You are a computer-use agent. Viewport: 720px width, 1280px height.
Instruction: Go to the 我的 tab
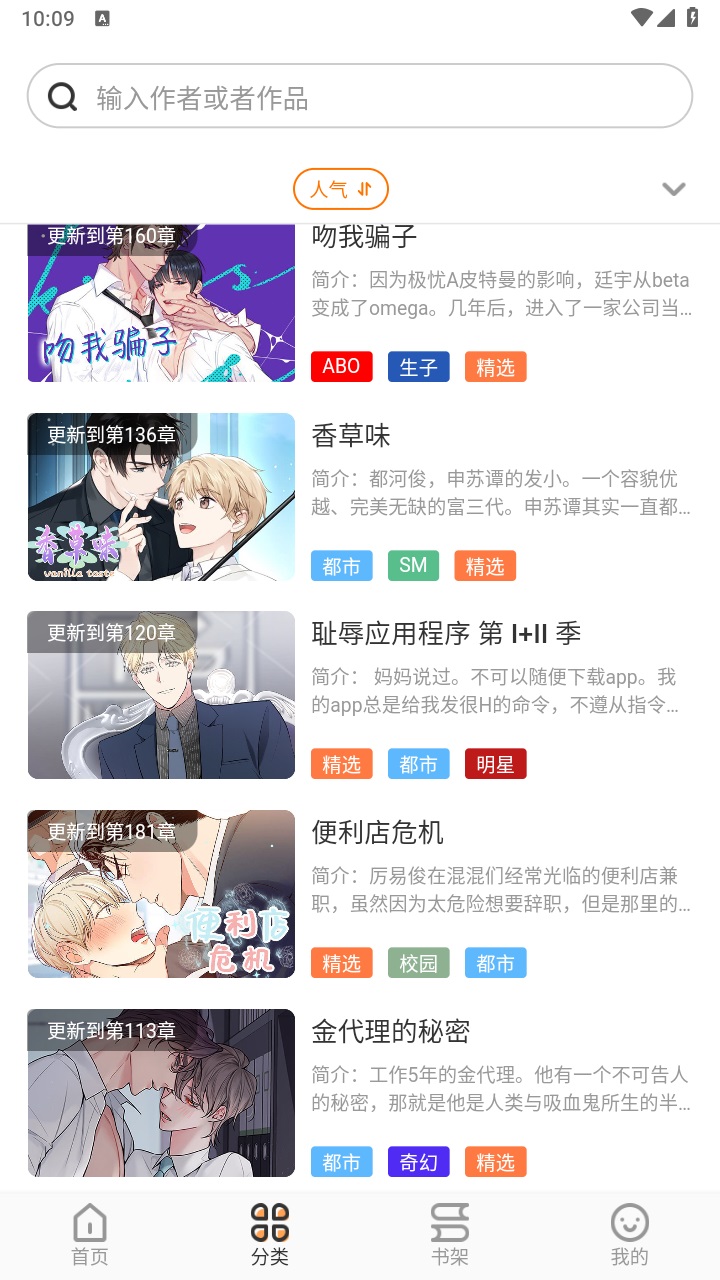pos(628,1233)
